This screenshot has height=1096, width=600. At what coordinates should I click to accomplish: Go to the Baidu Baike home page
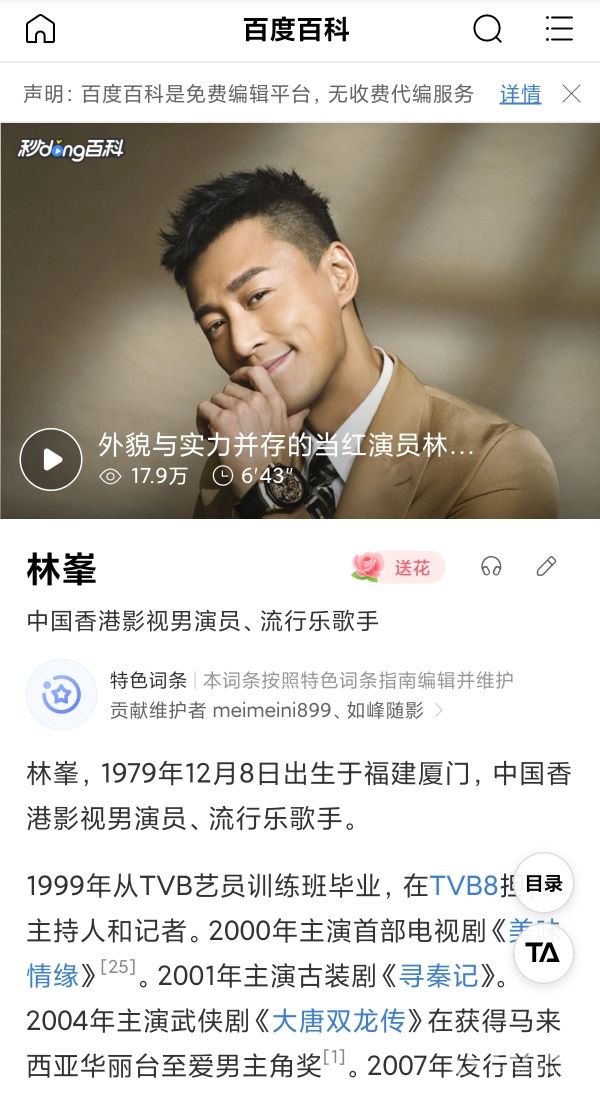41,29
